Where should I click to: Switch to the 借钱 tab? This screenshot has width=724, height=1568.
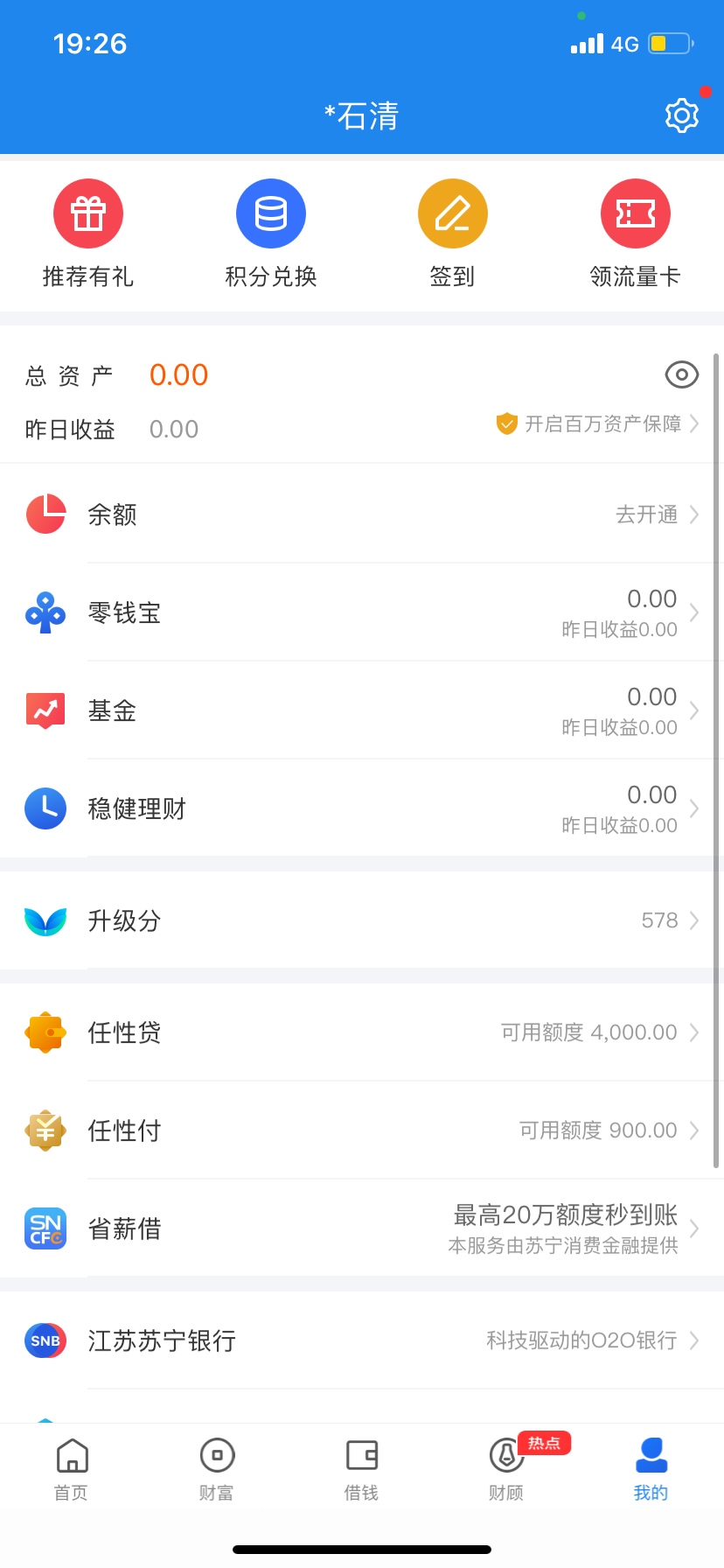pos(361,1469)
